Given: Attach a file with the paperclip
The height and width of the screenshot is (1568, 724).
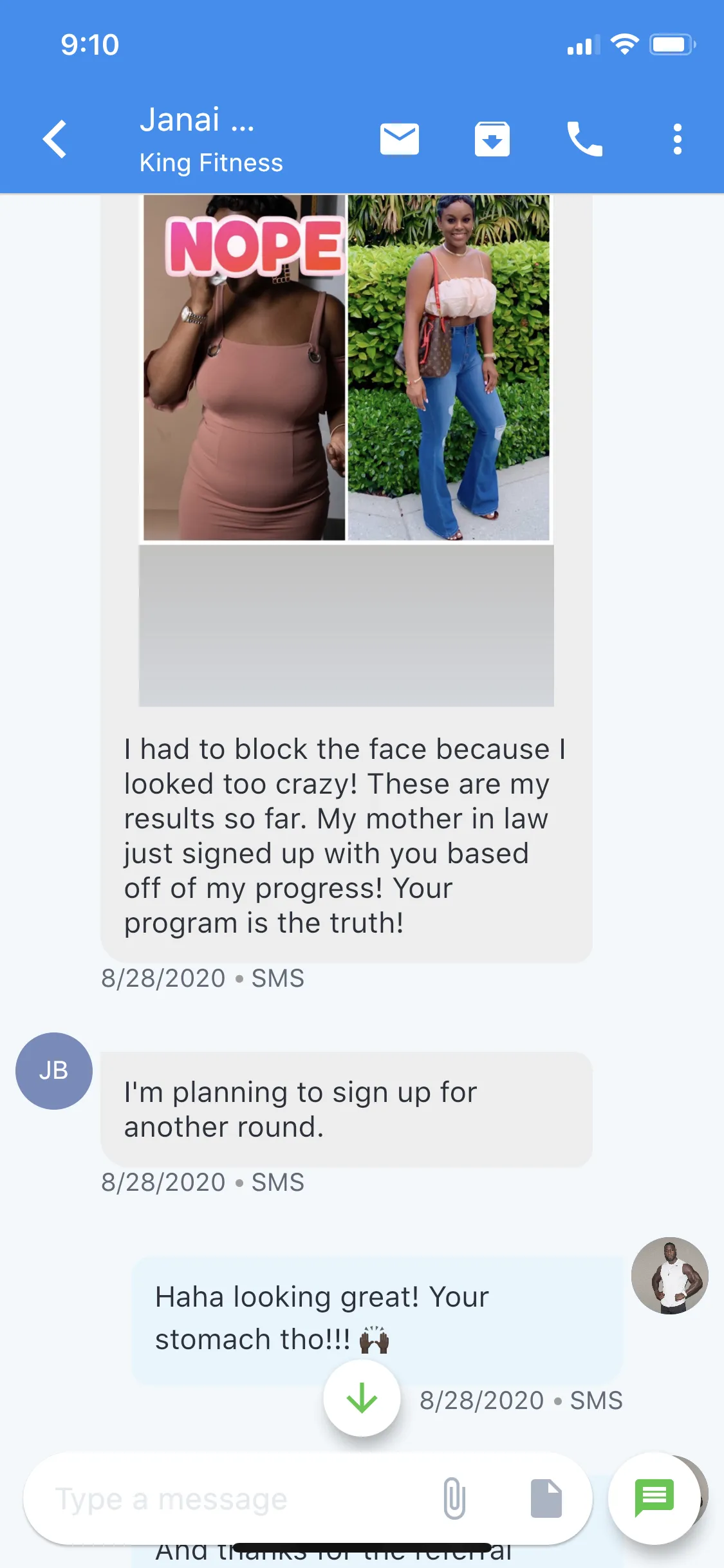Looking at the screenshot, I should click(454, 1498).
